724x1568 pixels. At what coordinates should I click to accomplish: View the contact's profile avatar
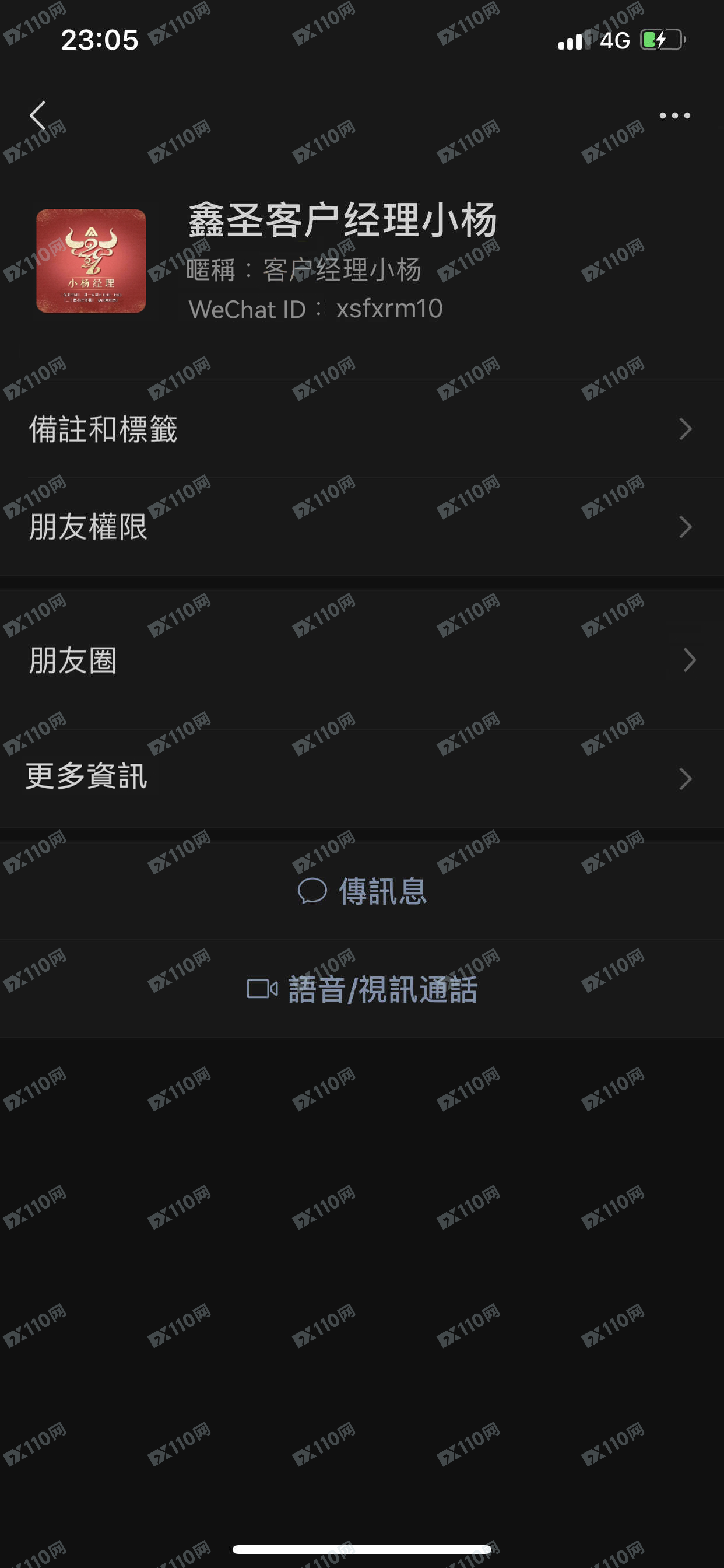pyautogui.click(x=92, y=261)
